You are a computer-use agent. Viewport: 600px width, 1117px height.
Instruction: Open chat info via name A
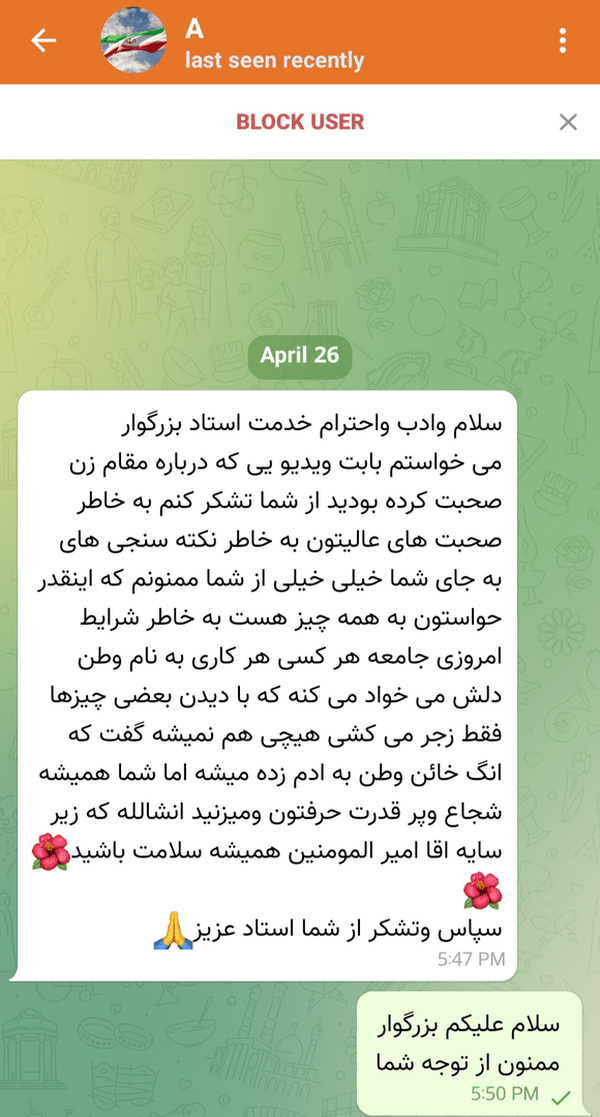[194, 28]
